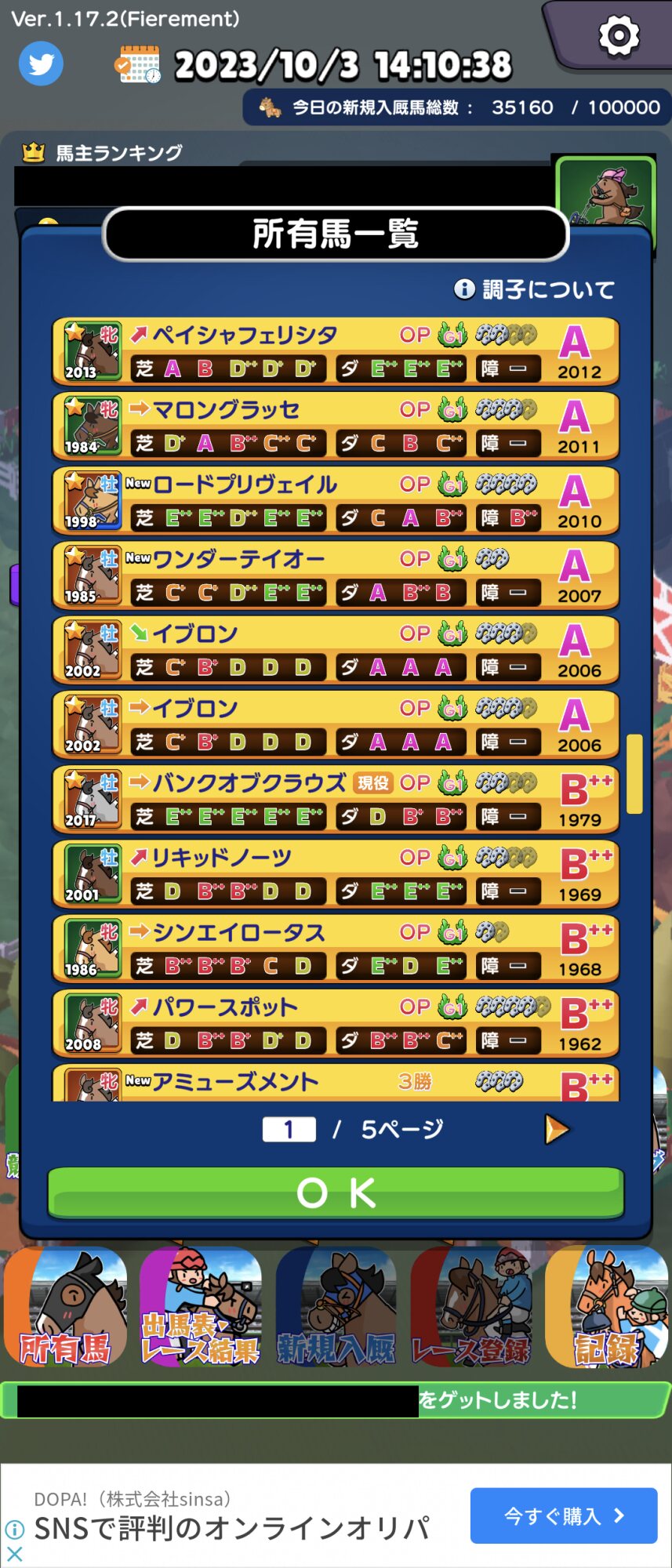Tap 今すぐ購入 ad button
This screenshot has height=1568, width=672.
[x=563, y=1515]
